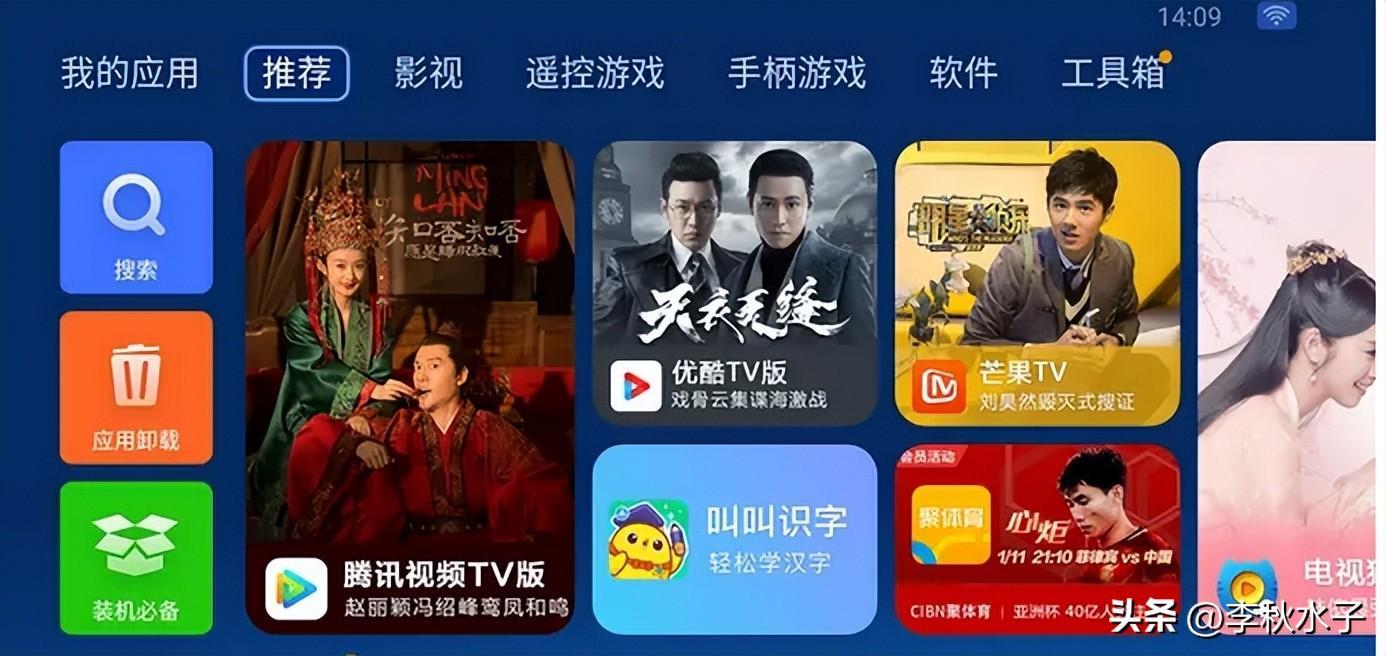Open the CIBN聚体育 card
The height and width of the screenshot is (656, 1386).
point(1037,539)
